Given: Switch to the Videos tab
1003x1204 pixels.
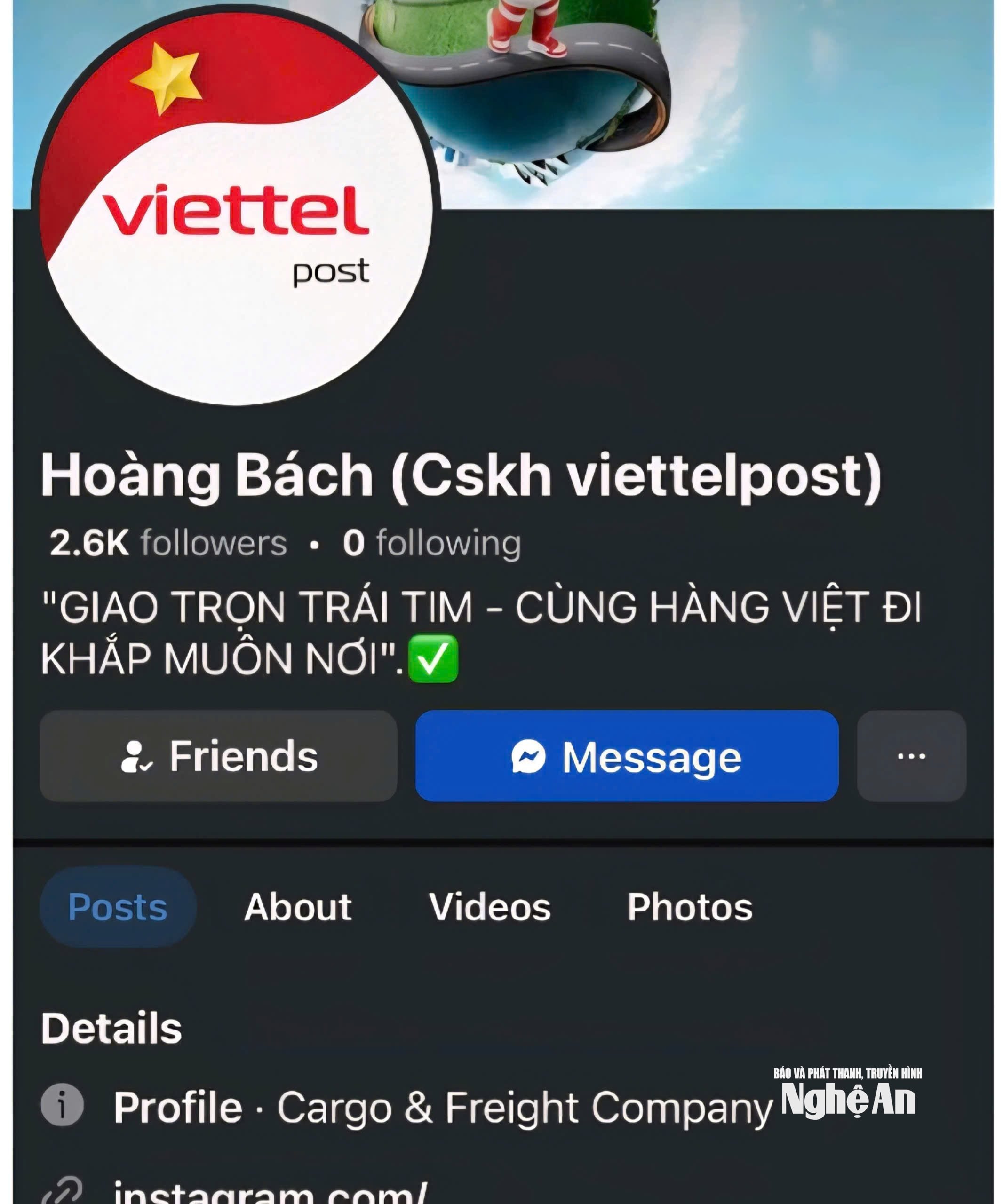Looking at the screenshot, I should click(489, 907).
